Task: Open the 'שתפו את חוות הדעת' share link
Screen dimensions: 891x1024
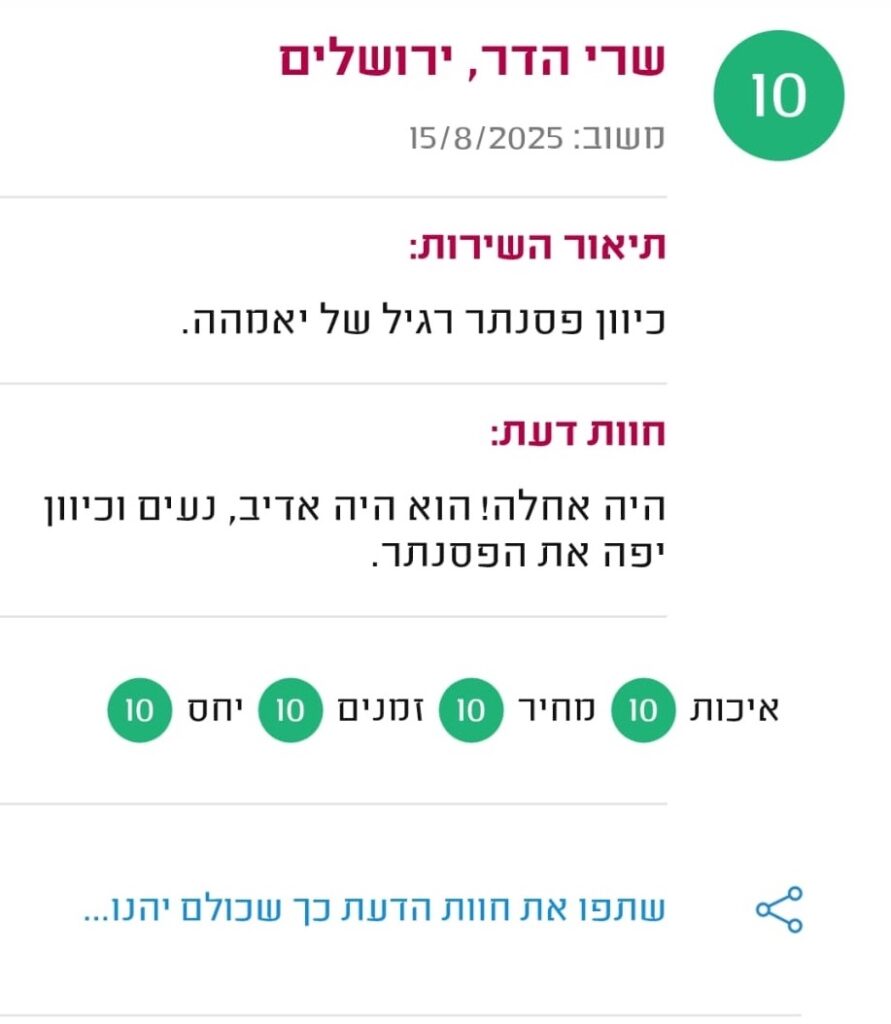Action: [374, 909]
